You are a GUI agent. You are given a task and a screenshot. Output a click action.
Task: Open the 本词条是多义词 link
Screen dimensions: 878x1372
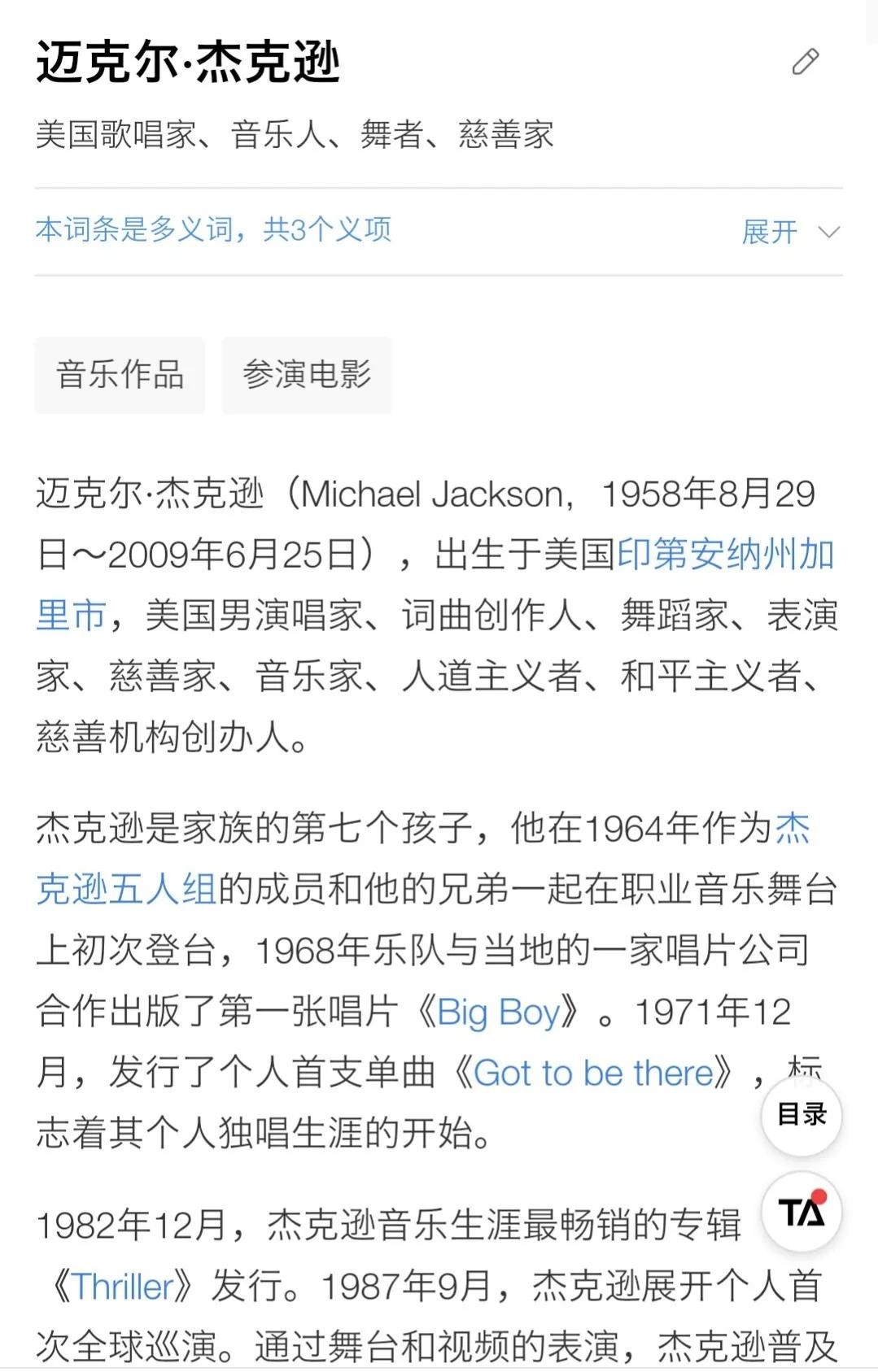click(213, 230)
